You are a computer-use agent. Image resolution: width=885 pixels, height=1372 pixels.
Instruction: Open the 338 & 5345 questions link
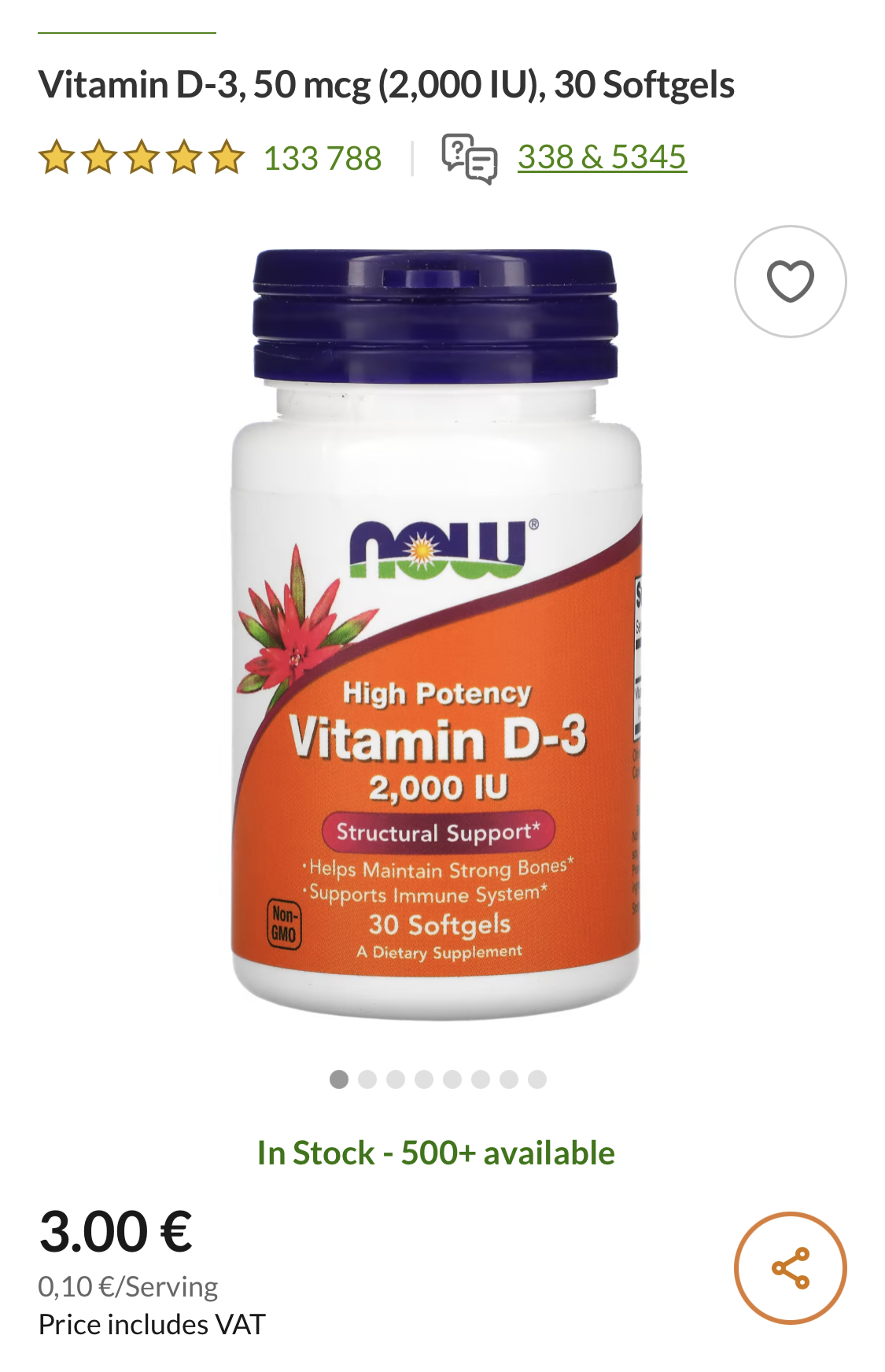(602, 157)
